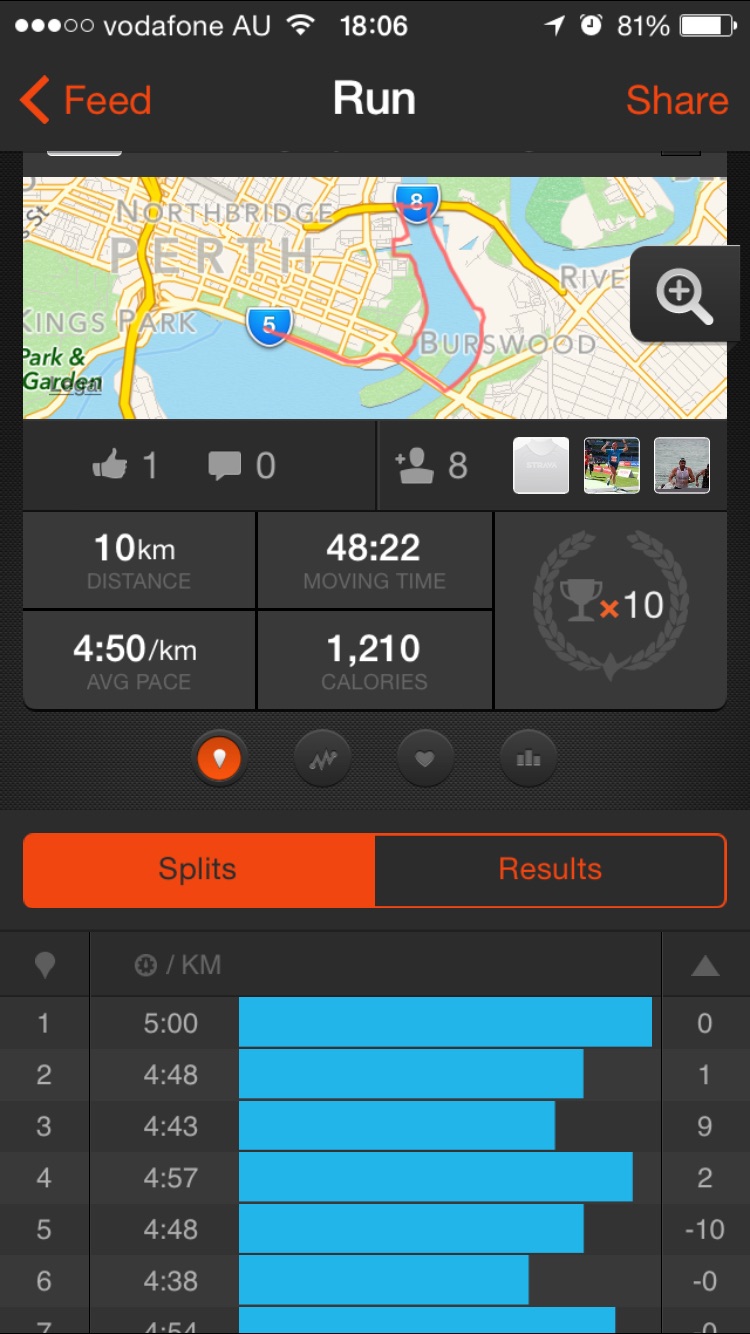Zoom into the route map
The width and height of the screenshot is (750, 1334).
coord(684,295)
